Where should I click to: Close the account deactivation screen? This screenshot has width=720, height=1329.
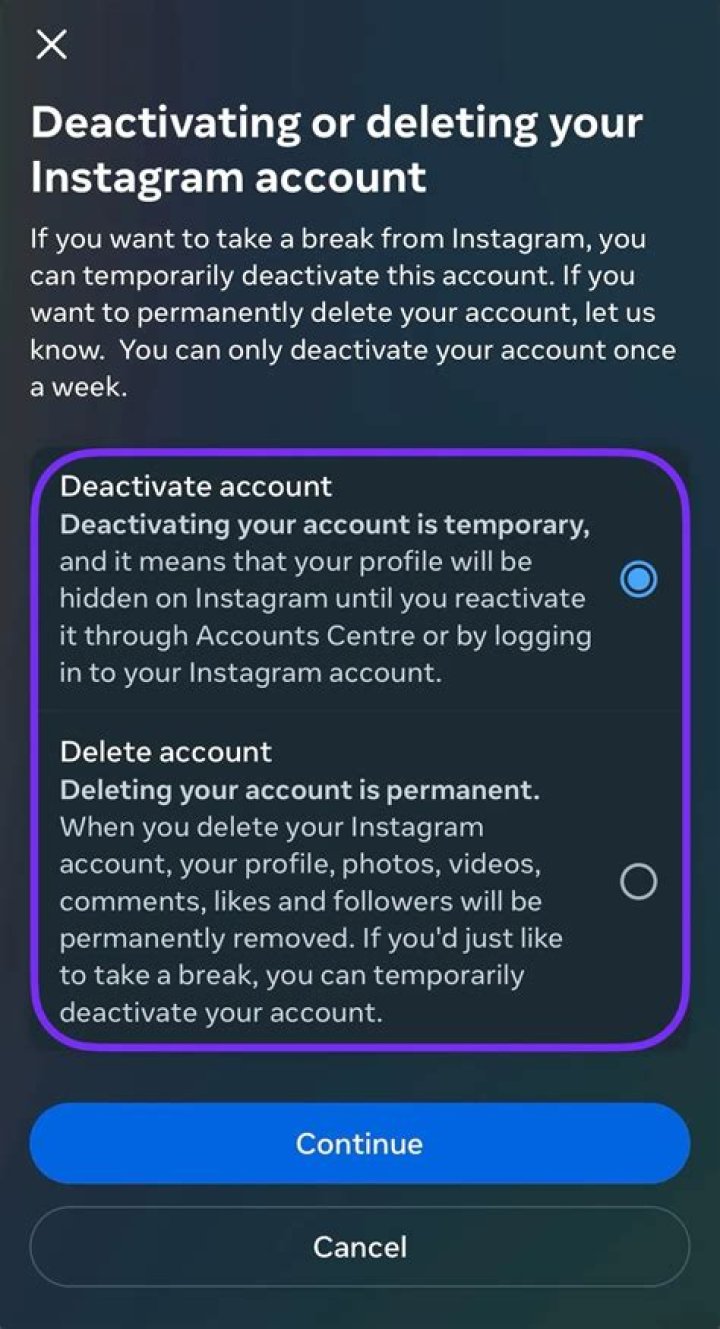51,44
